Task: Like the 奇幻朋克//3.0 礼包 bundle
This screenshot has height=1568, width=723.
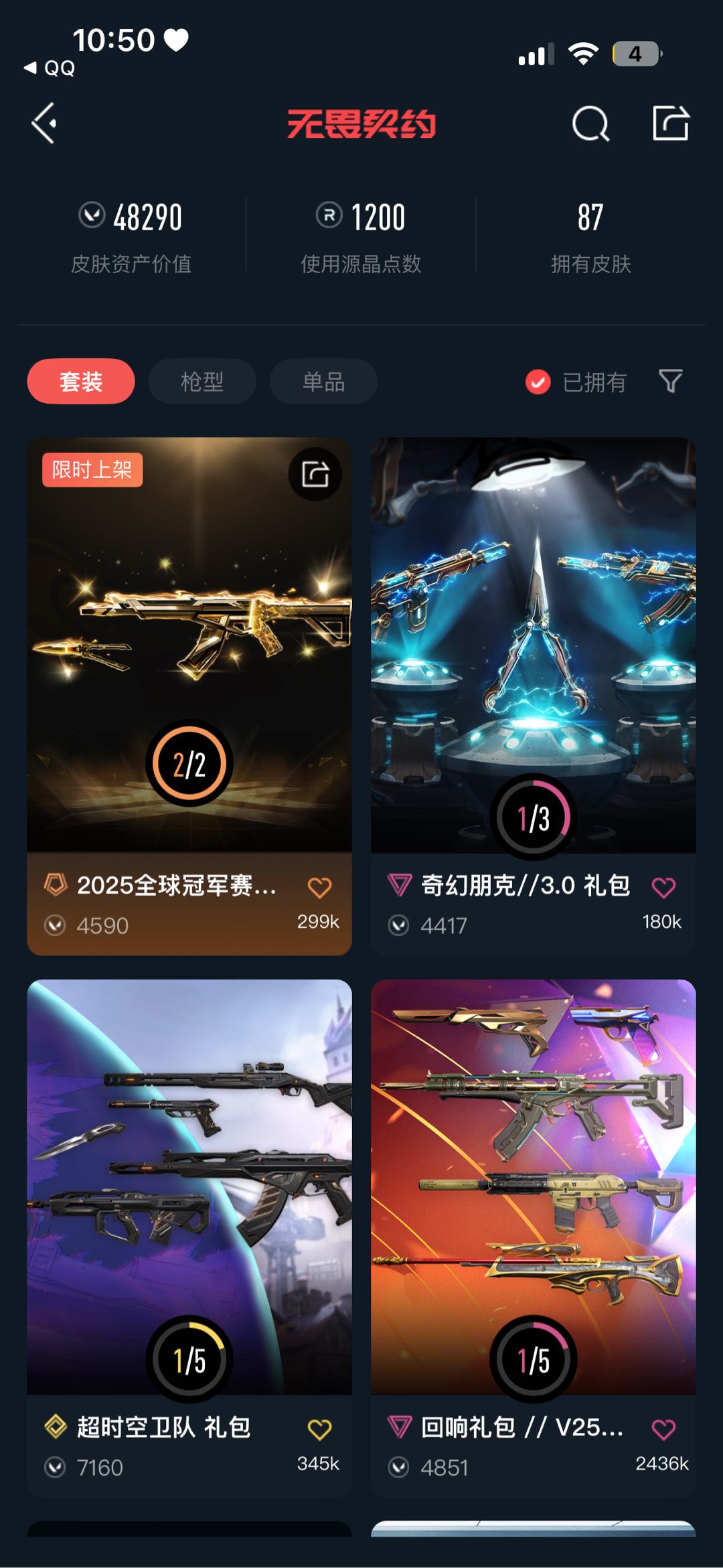Action: pyautogui.click(x=663, y=888)
